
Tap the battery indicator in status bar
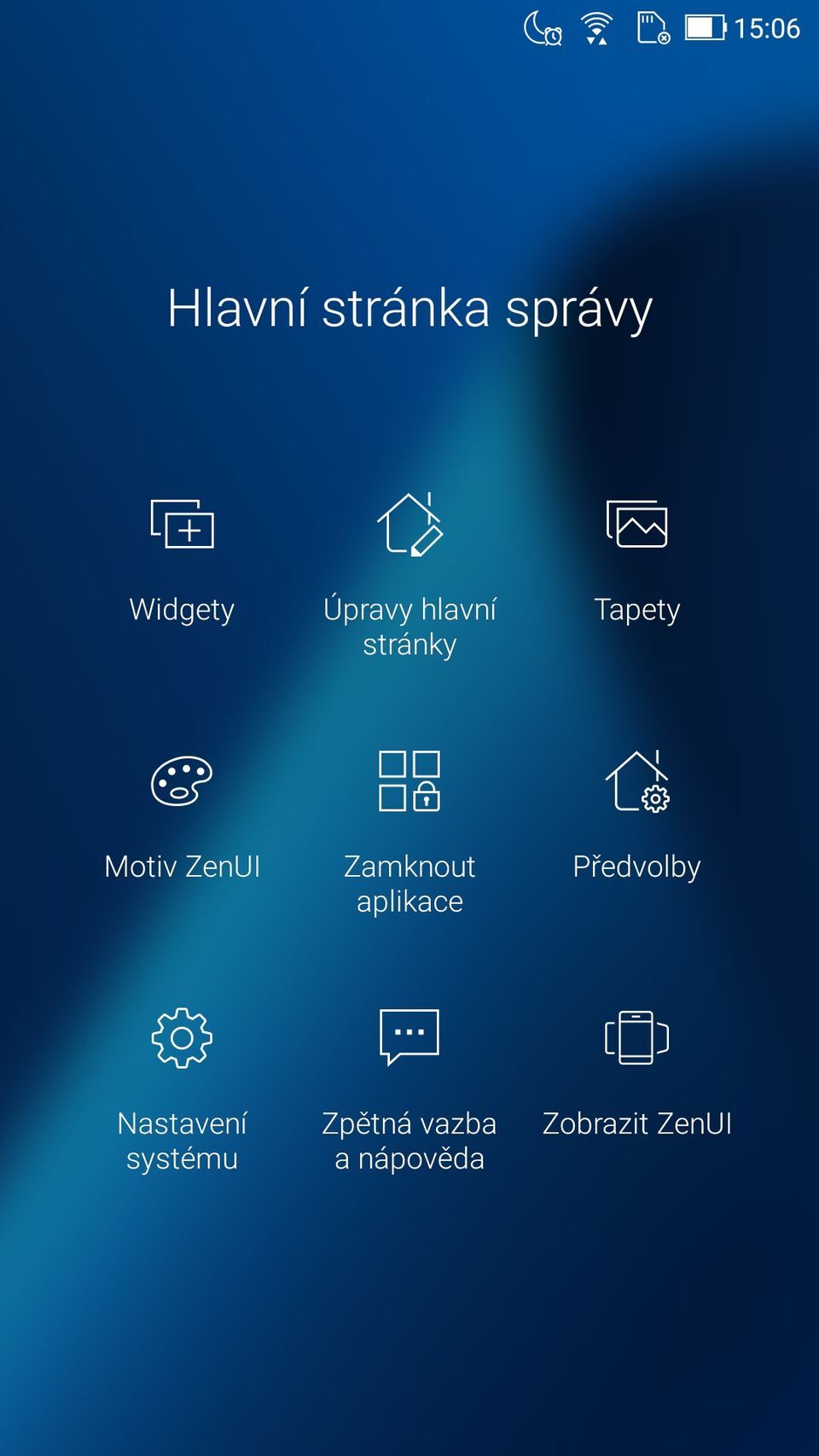tap(704, 30)
